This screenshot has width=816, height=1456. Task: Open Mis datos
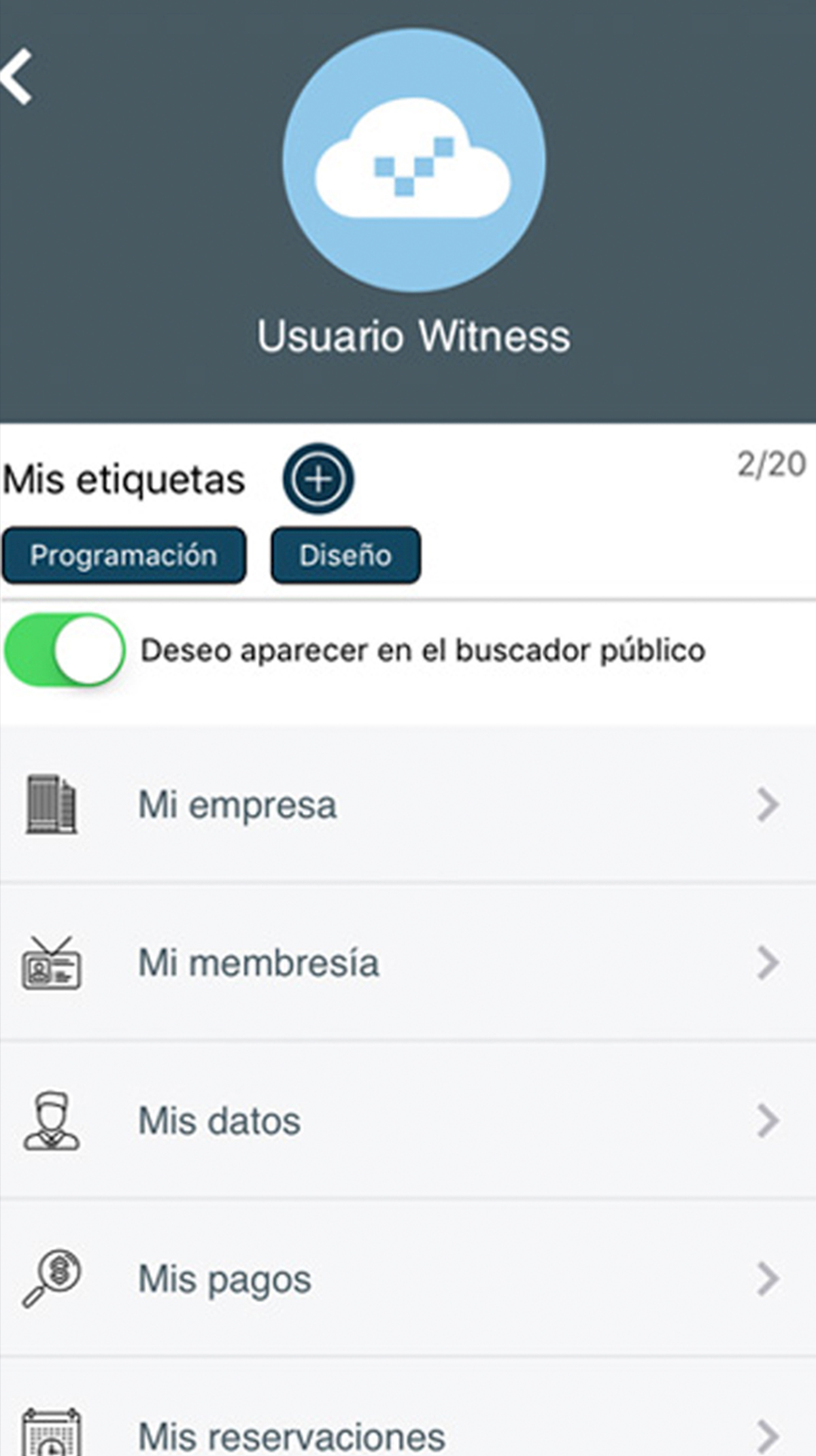pos(408,1121)
